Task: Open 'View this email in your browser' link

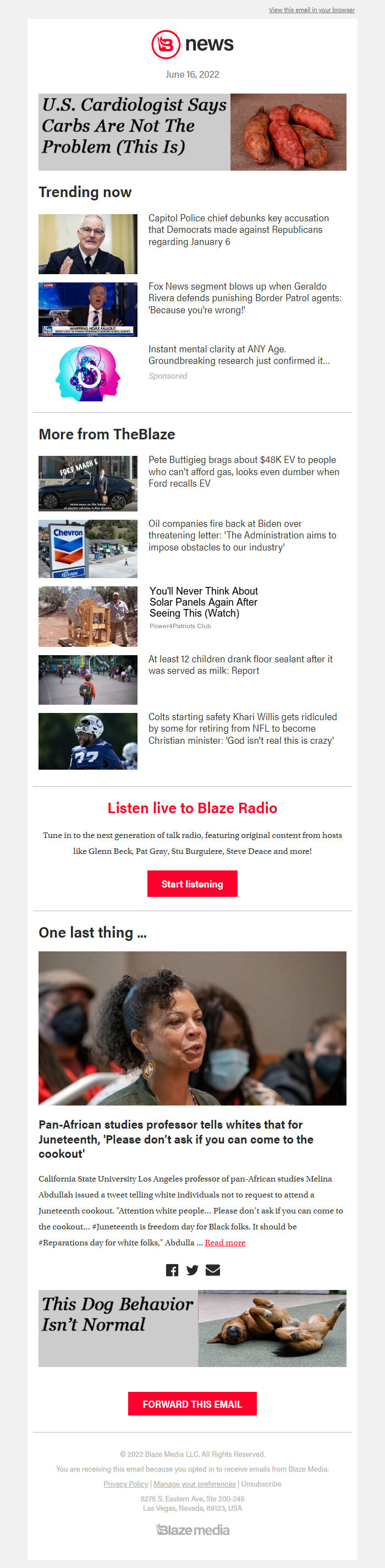Action: tap(311, 10)
